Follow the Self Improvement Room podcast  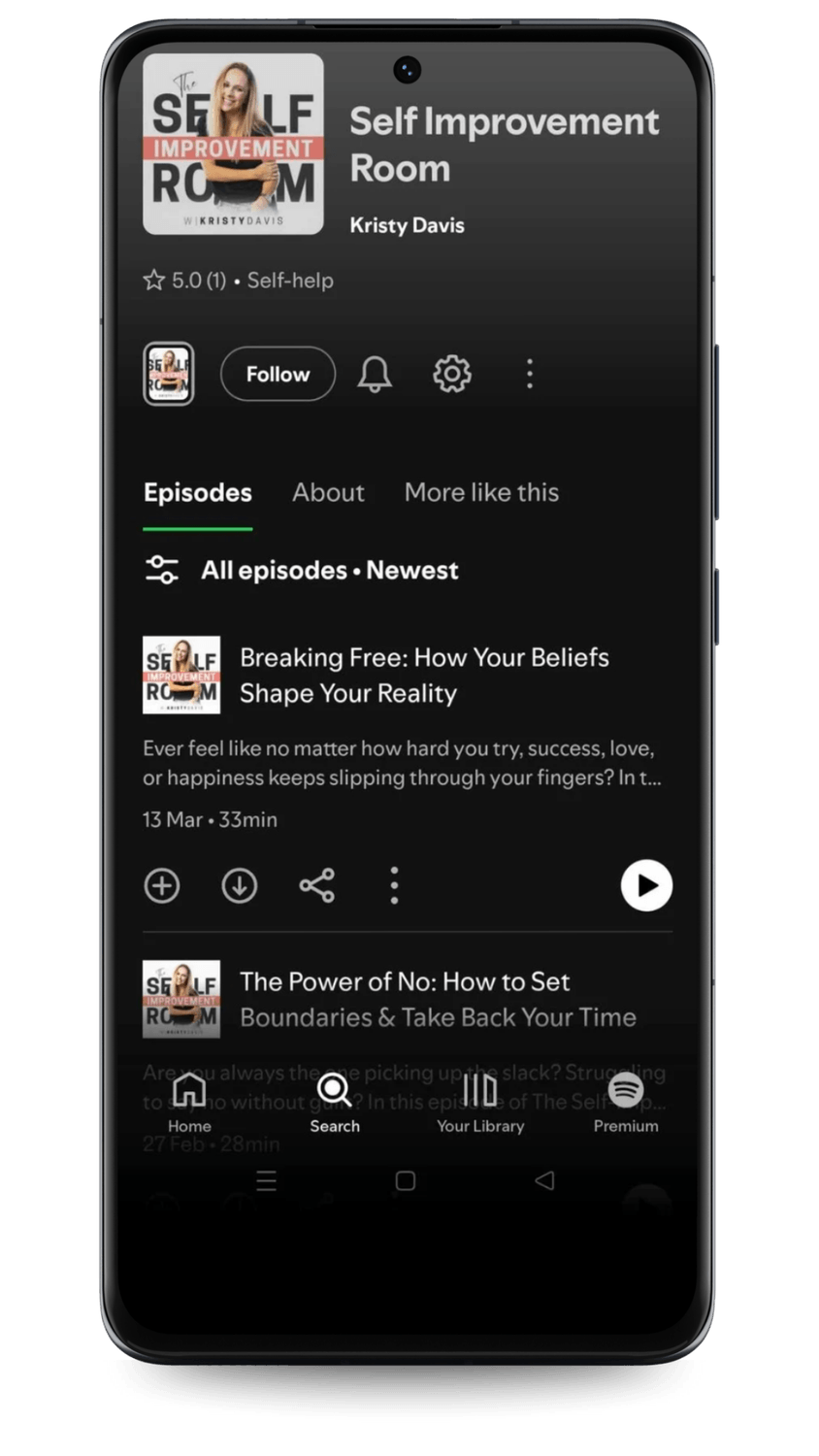[x=278, y=374]
